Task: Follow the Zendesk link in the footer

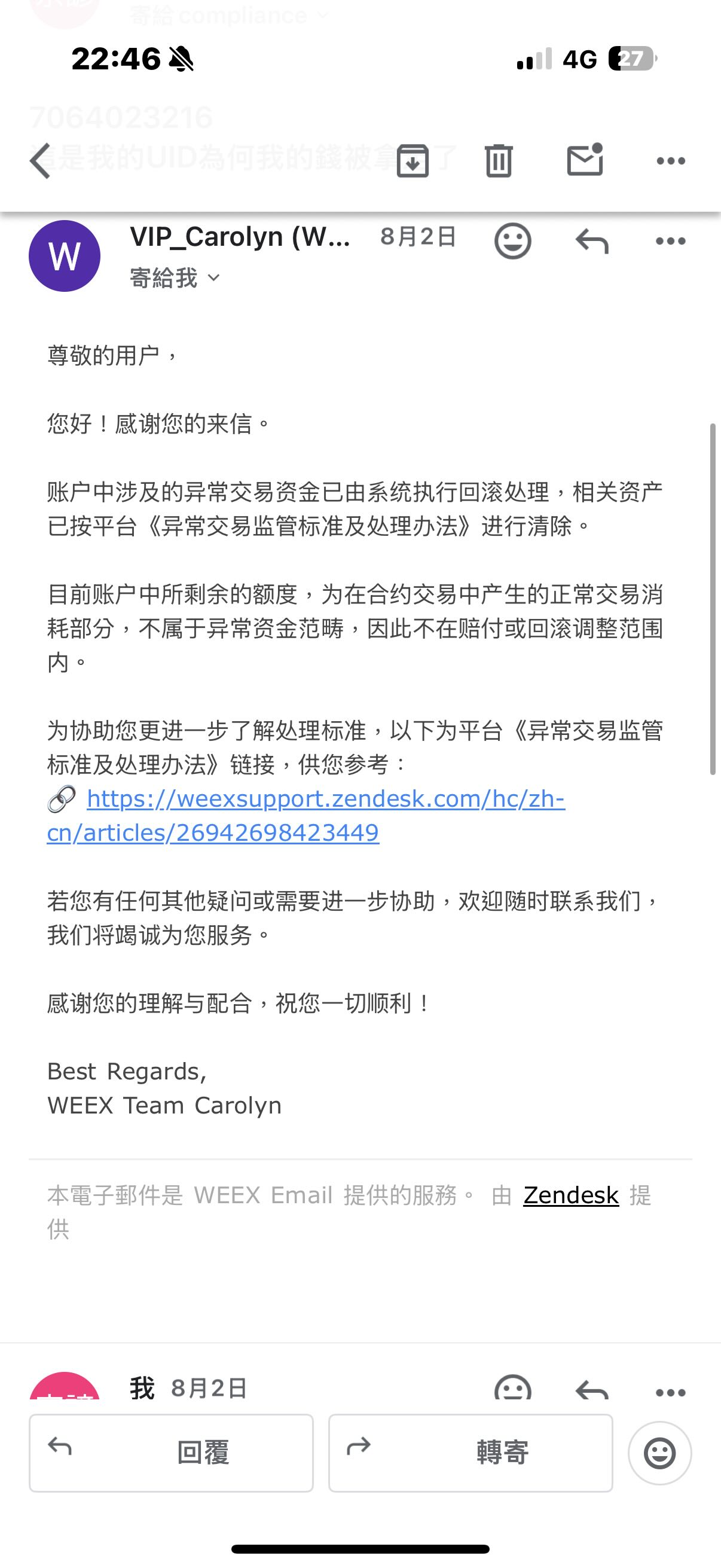Action: 571,1195
